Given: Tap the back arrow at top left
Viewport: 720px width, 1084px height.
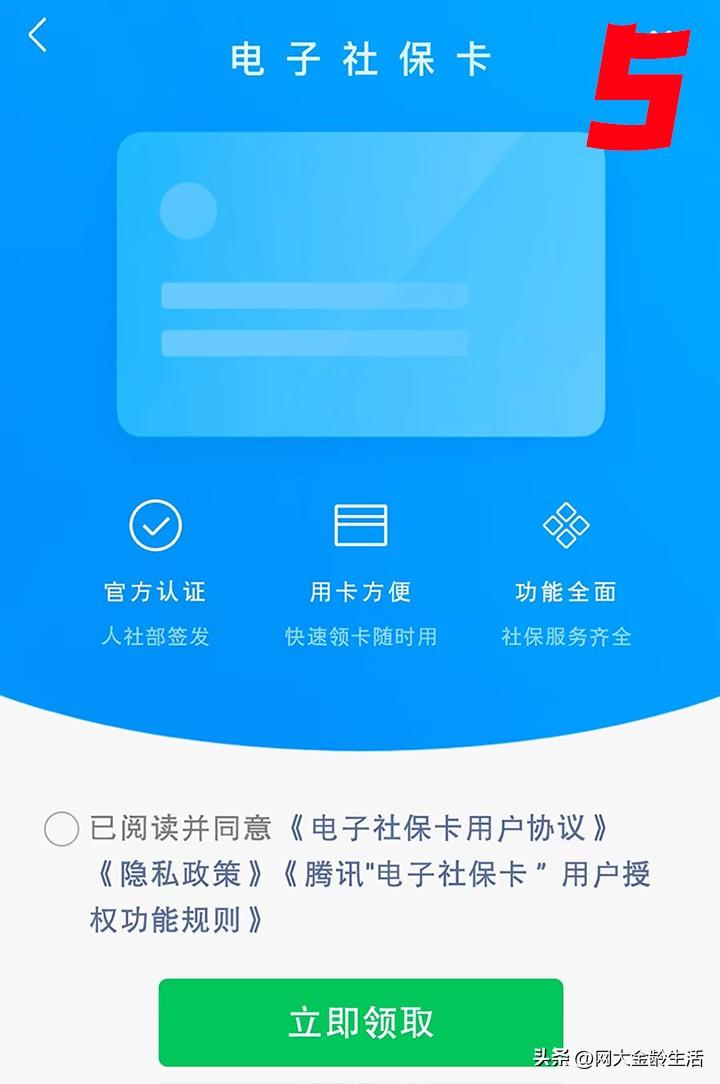Looking at the screenshot, I should pyautogui.click(x=38, y=35).
